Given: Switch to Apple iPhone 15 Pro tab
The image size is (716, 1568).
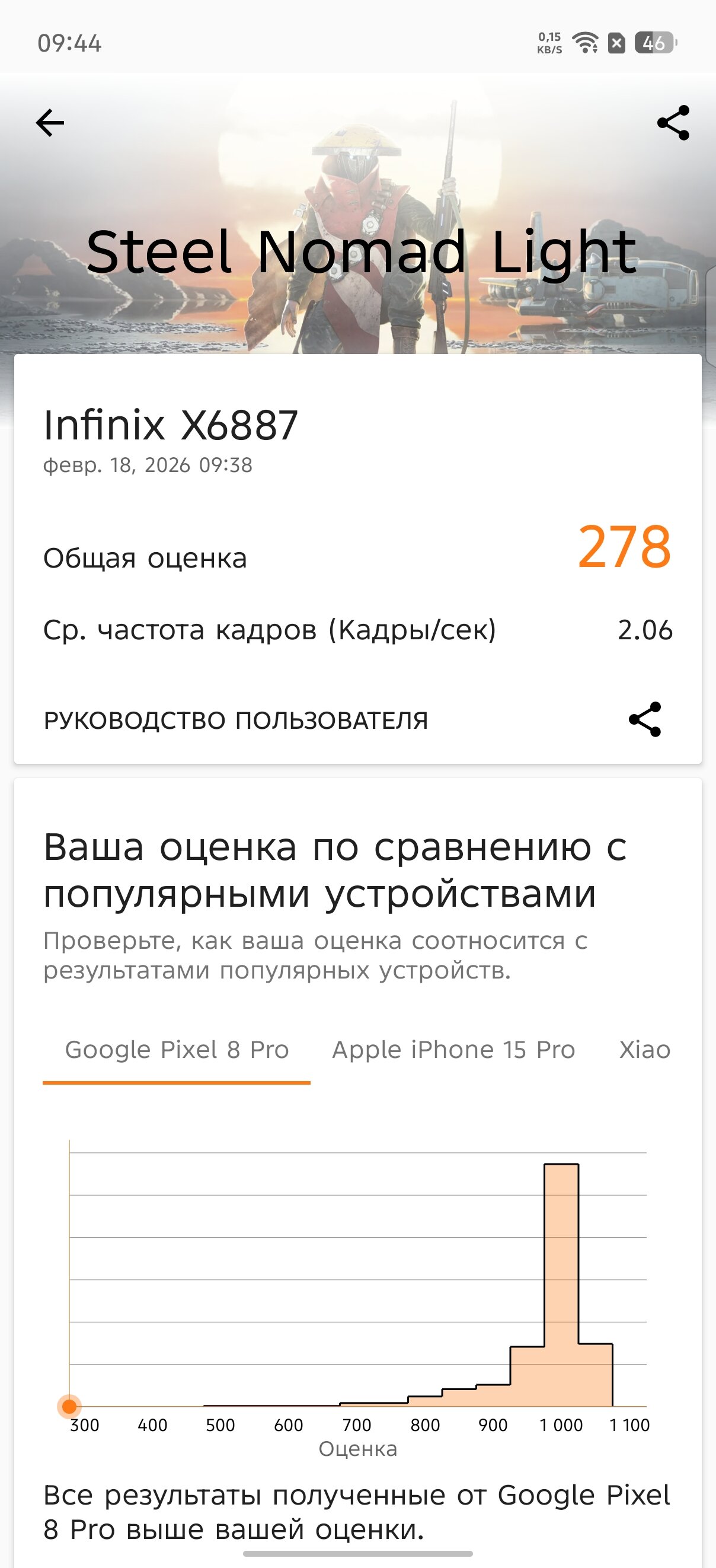Looking at the screenshot, I should 453,1050.
